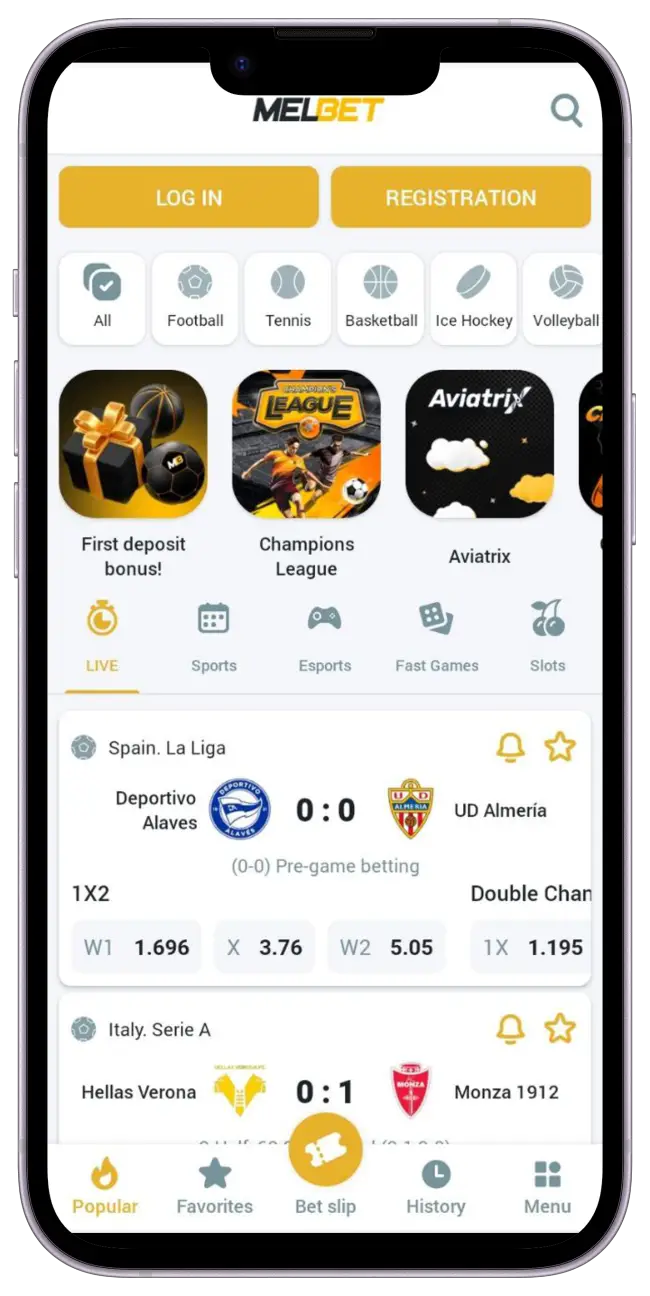The height and width of the screenshot is (1296, 650).
Task: Select the Football sport chip
Action: click(195, 298)
